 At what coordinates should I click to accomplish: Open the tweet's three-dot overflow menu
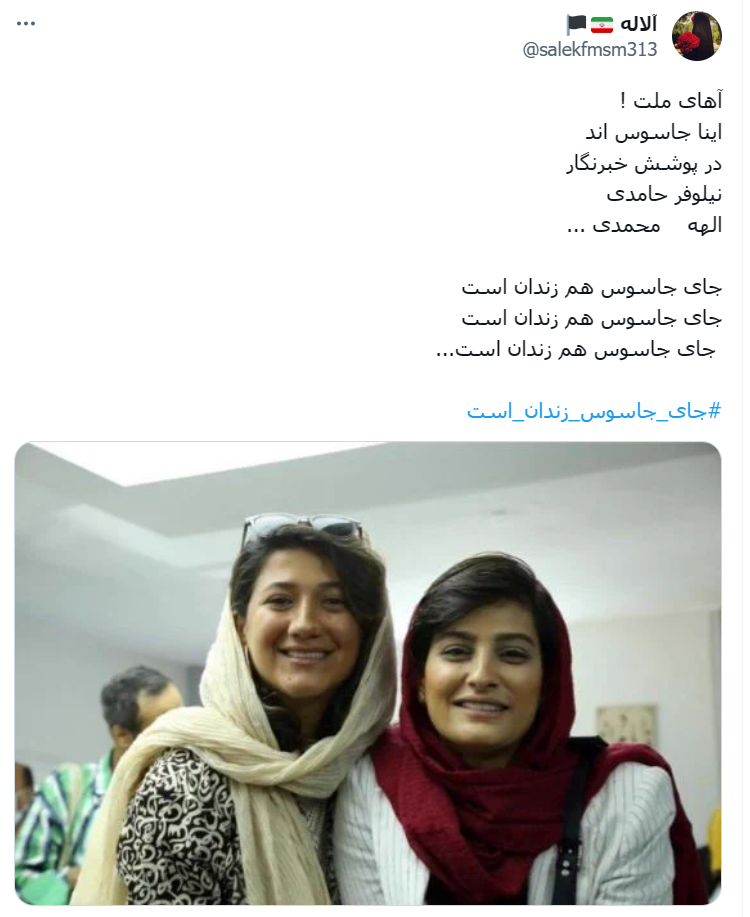(x=26, y=22)
